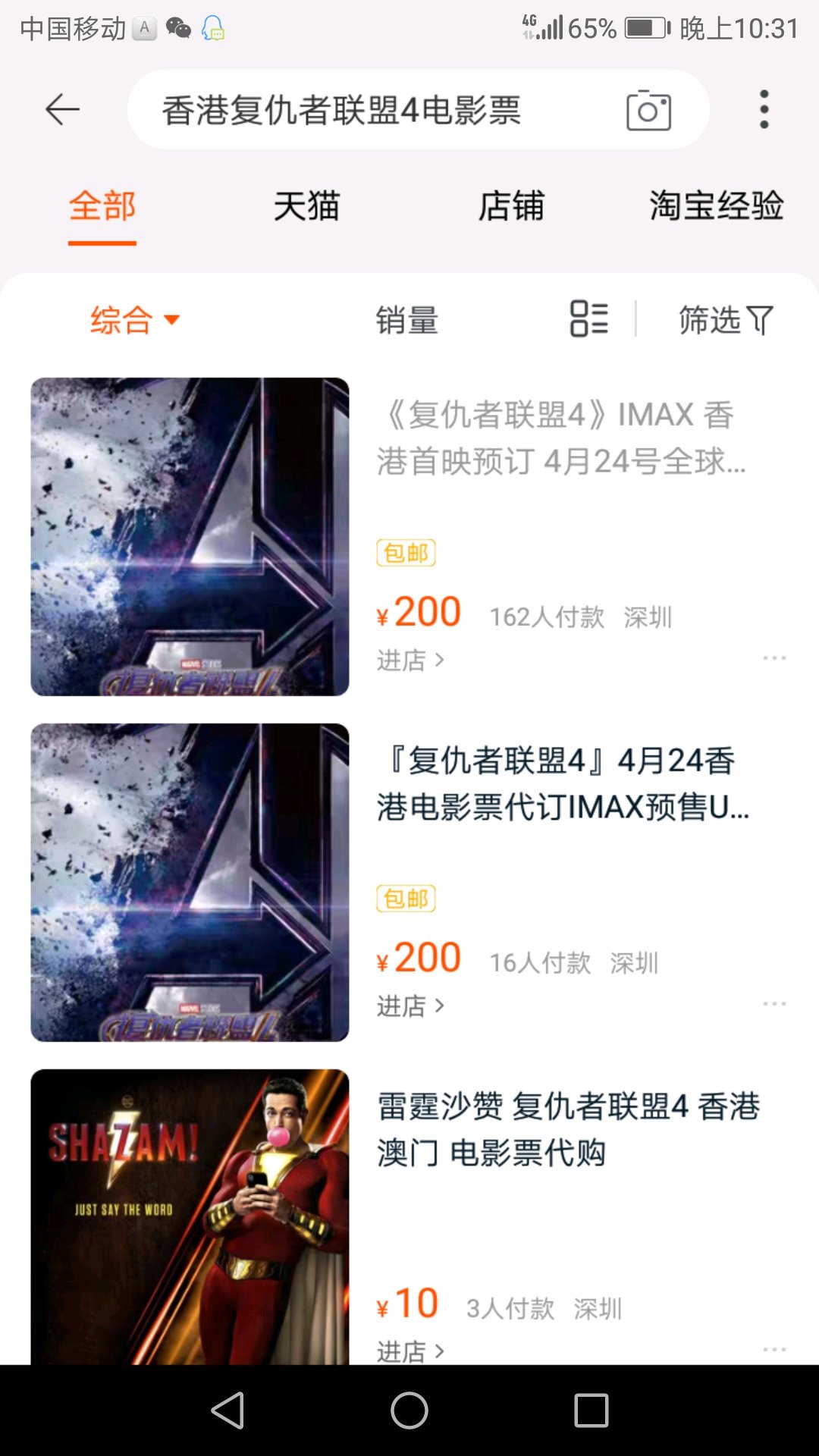Tap the system home button
Viewport: 819px width, 1456px height.
409,1410
